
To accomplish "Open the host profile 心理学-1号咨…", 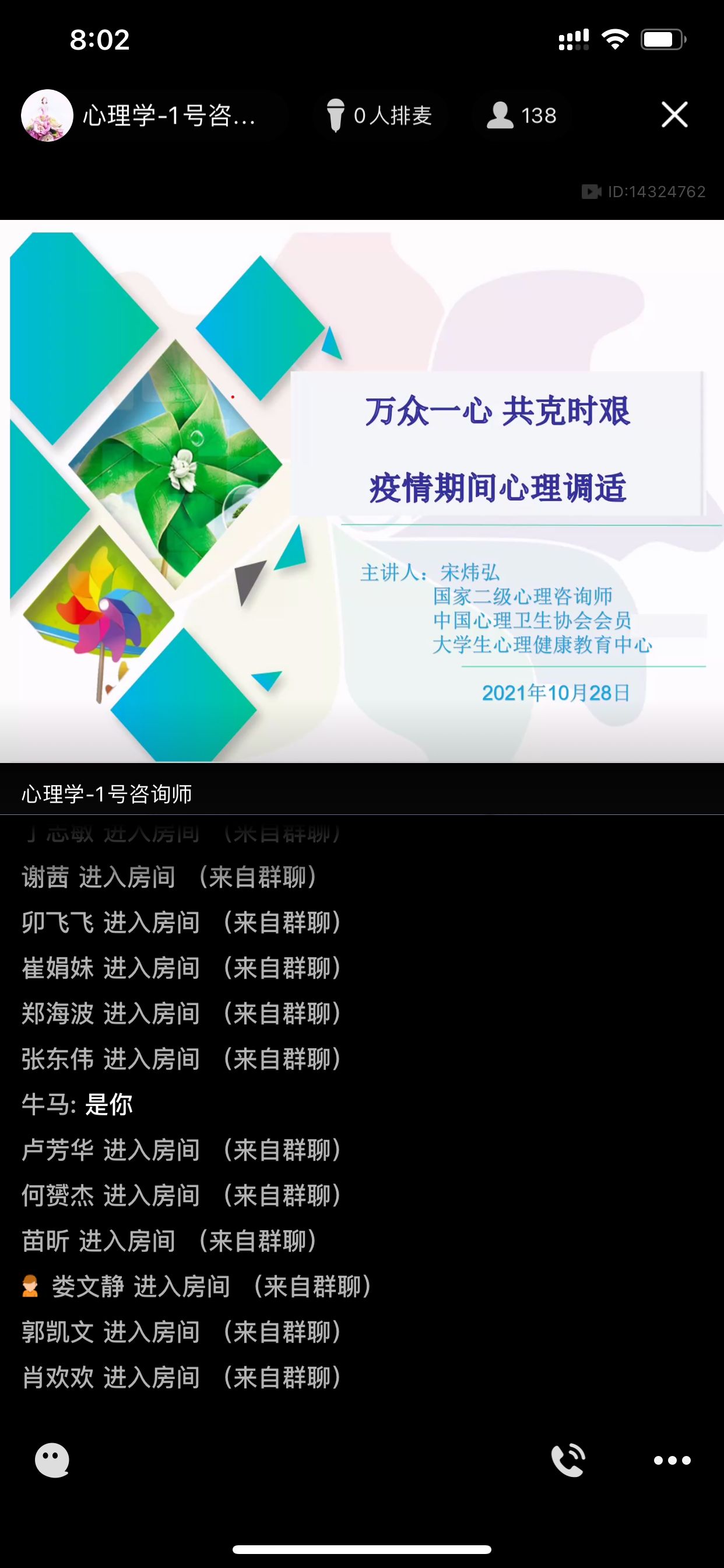I will pyautogui.click(x=139, y=115).
